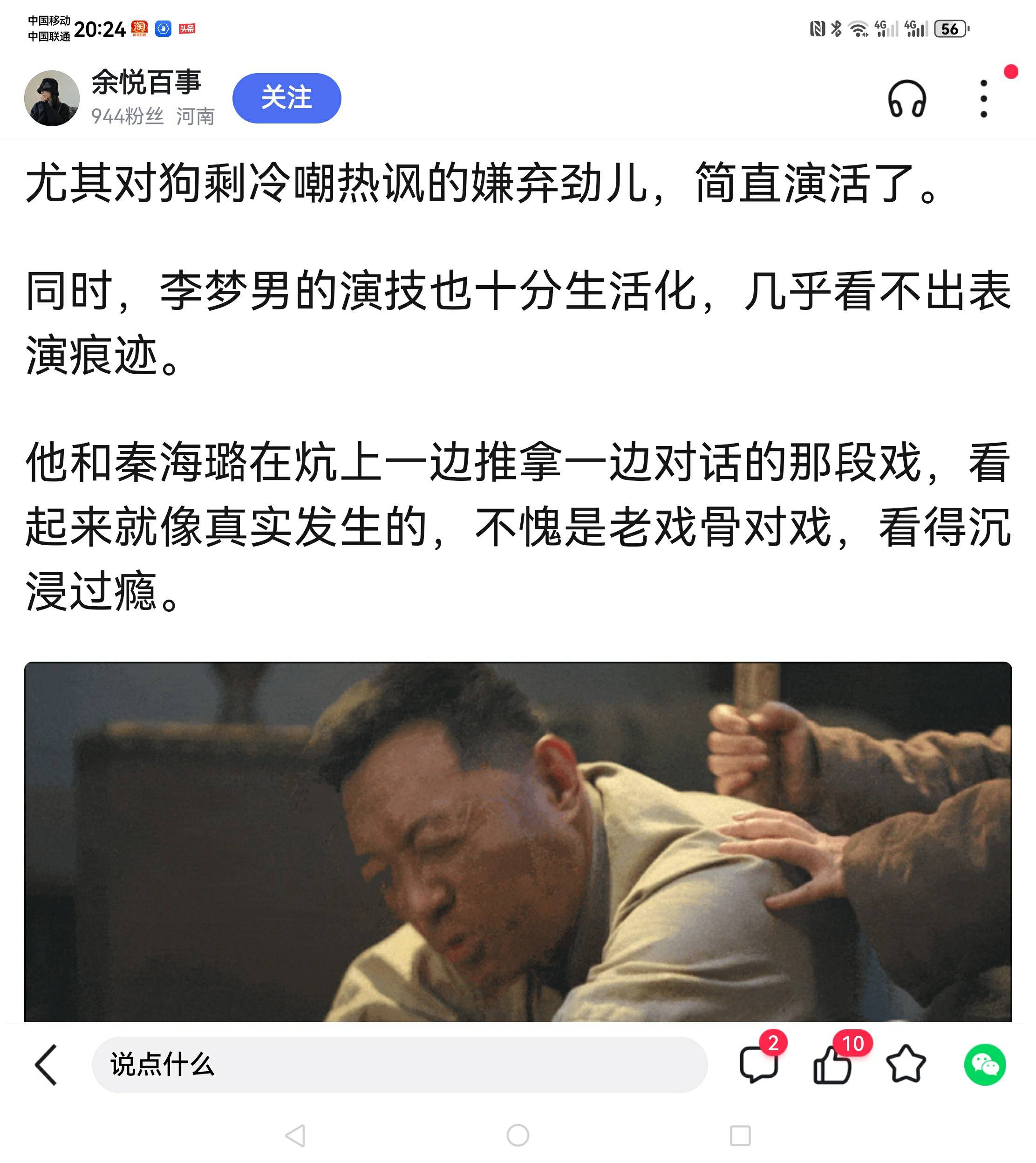The height and width of the screenshot is (1163, 1036).
Task: Save the article with the star
Action: [x=906, y=1065]
